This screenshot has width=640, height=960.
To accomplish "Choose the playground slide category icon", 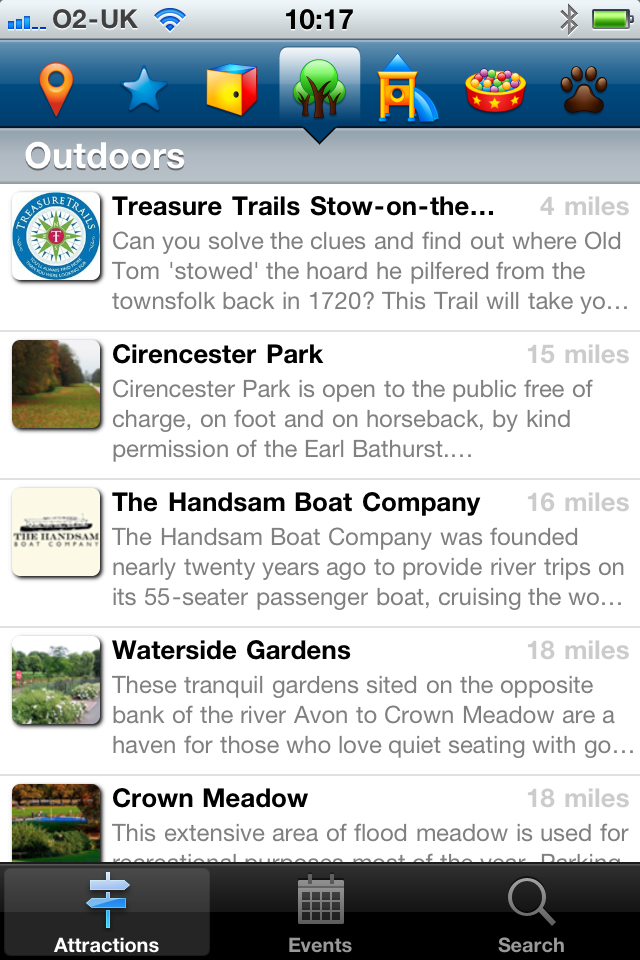I will pyautogui.click(x=406, y=89).
